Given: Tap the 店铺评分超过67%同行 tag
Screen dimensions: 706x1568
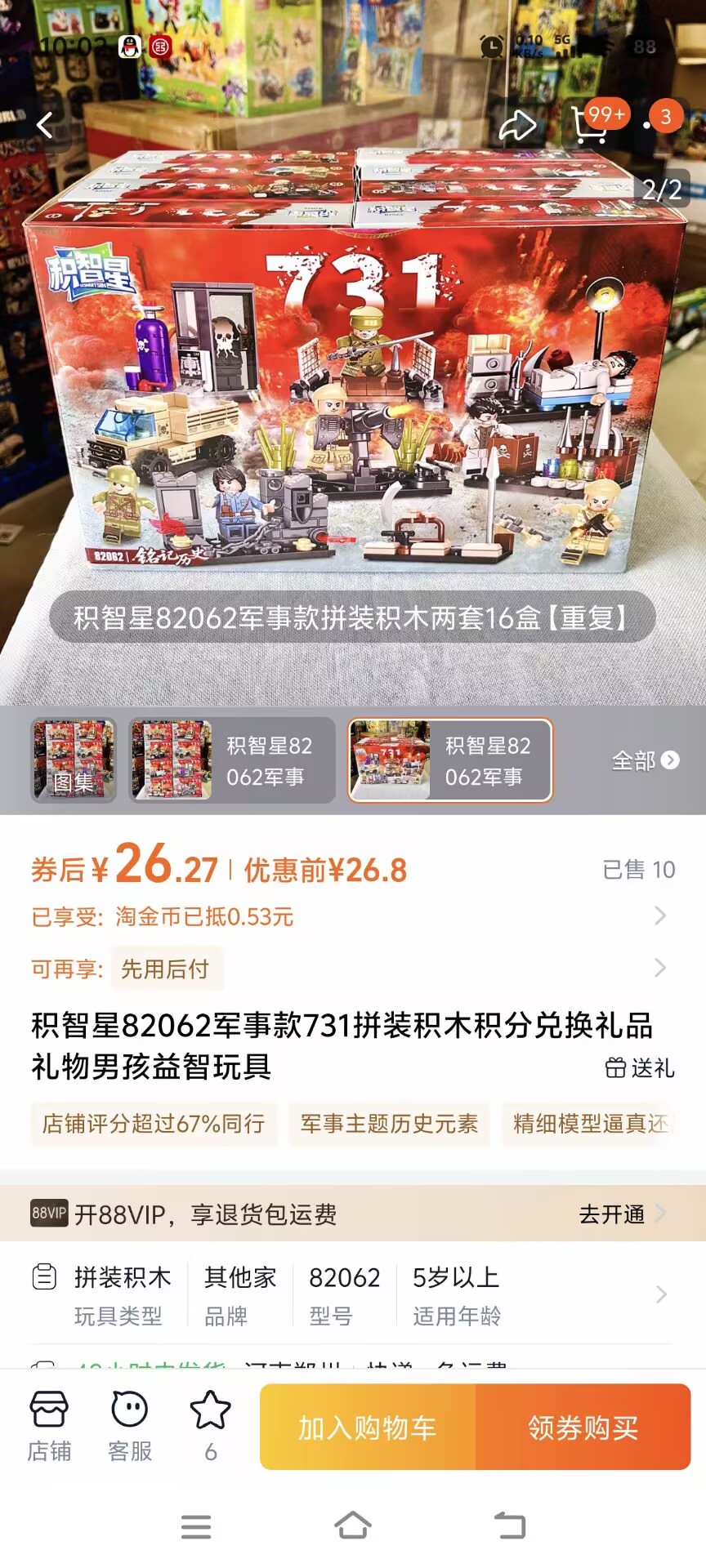Looking at the screenshot, I should tap(154, 1124).
